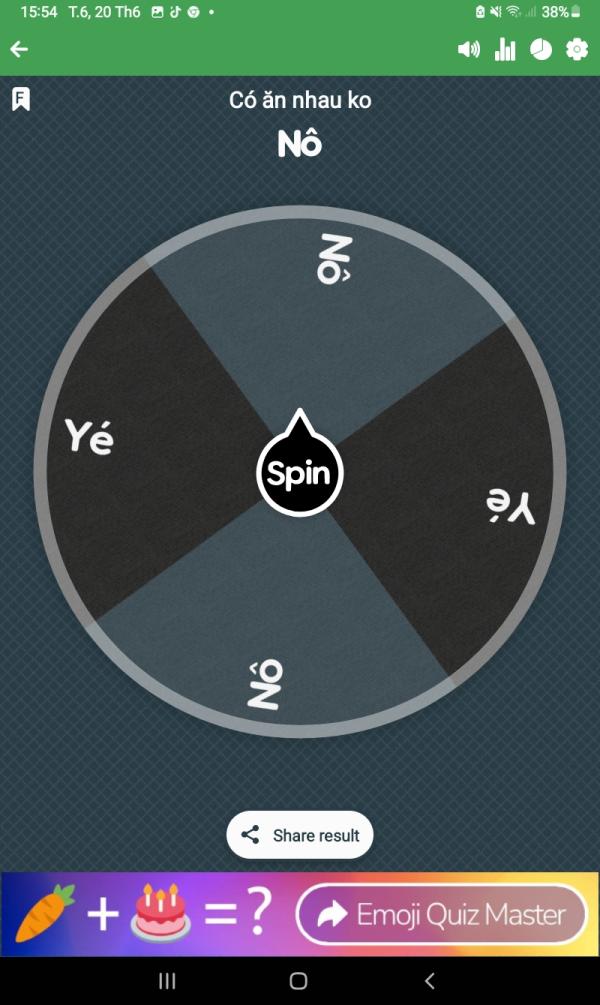Open recent apps from navigation bar
The height and width of the screenshot is (1005, 600).
(x=167, y=981)
